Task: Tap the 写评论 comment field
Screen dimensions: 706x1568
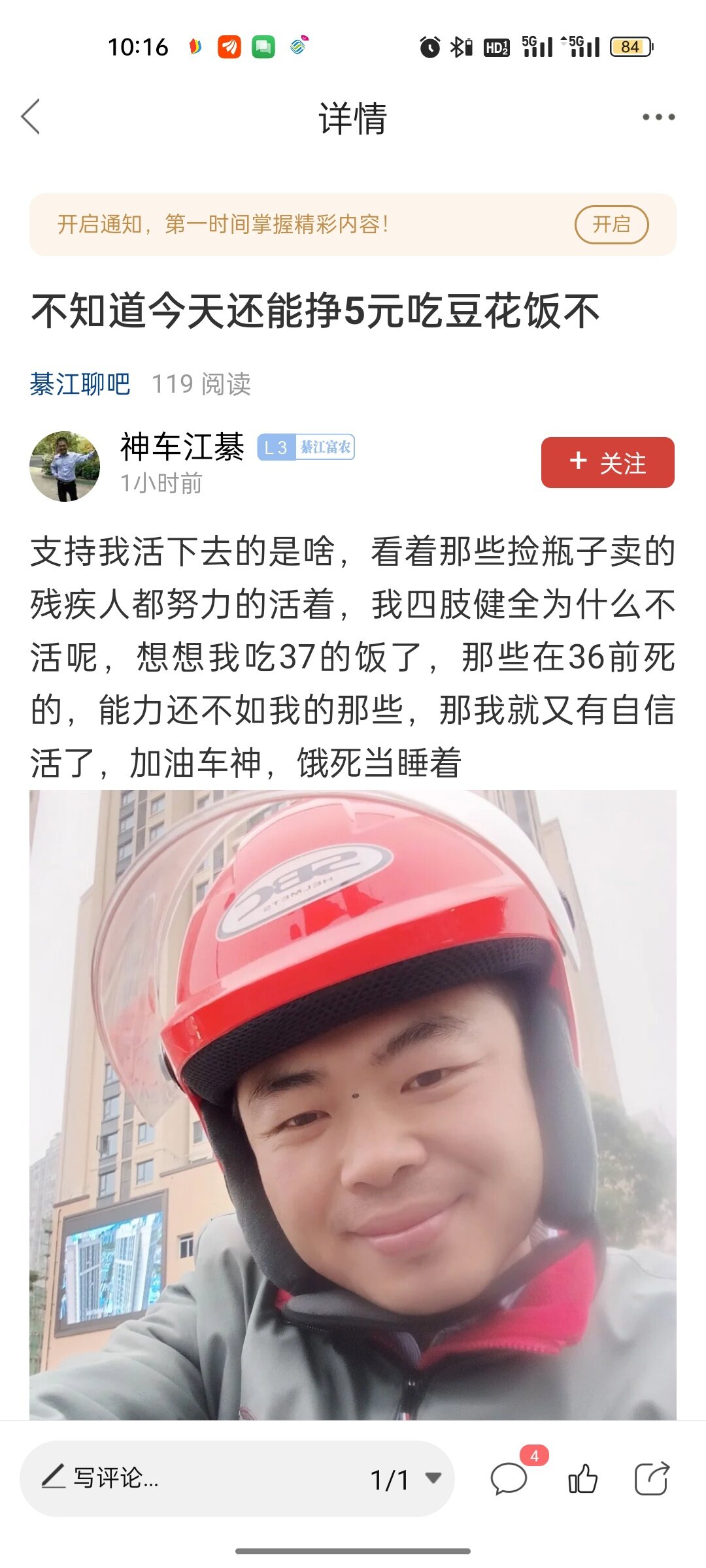Action: pos(196,1478)
